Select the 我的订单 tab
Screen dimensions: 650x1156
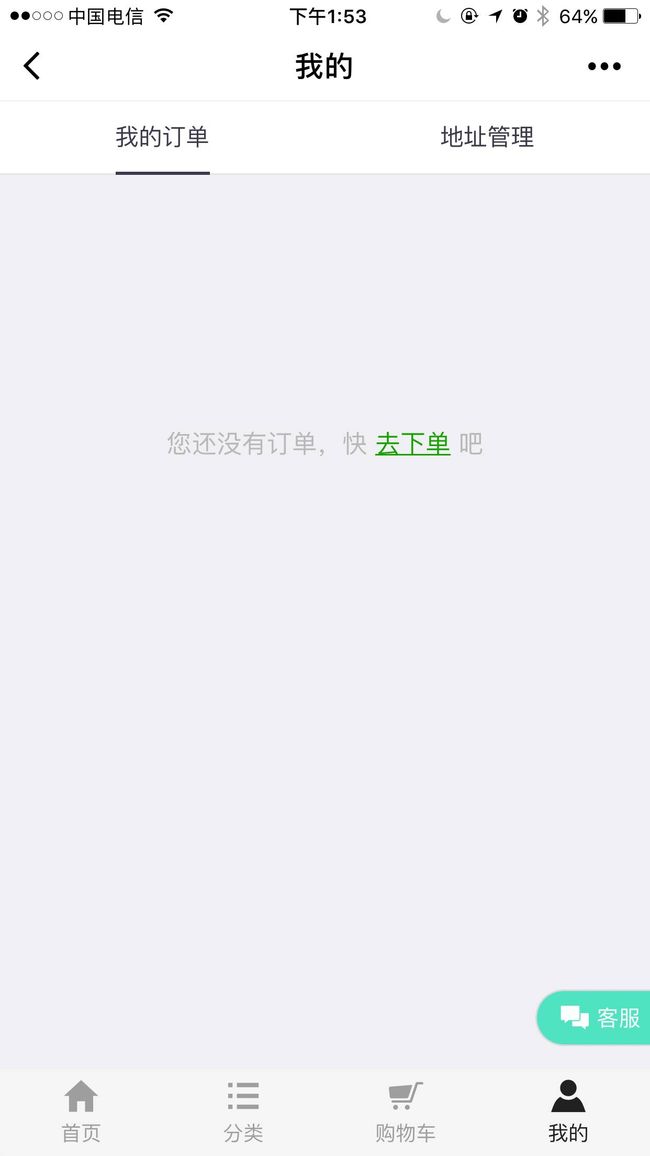[162, 137]
